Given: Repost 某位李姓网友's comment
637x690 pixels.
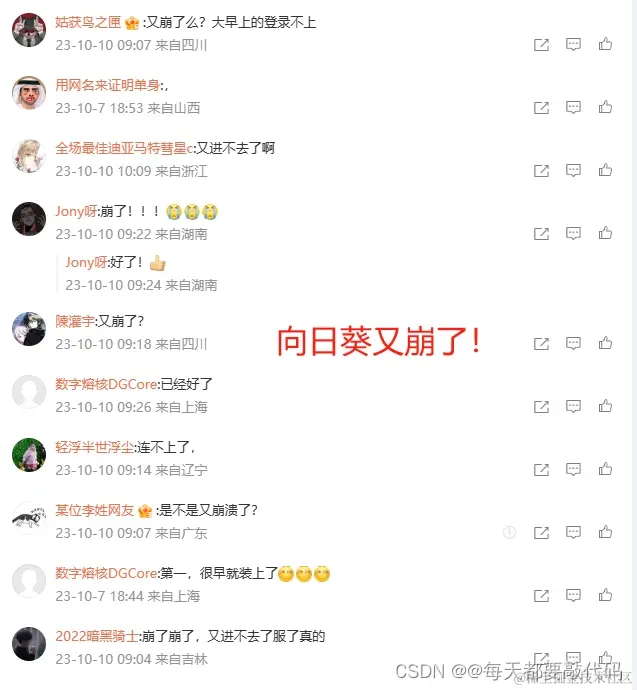Looking at the screenshot, I should click(541, 533).
